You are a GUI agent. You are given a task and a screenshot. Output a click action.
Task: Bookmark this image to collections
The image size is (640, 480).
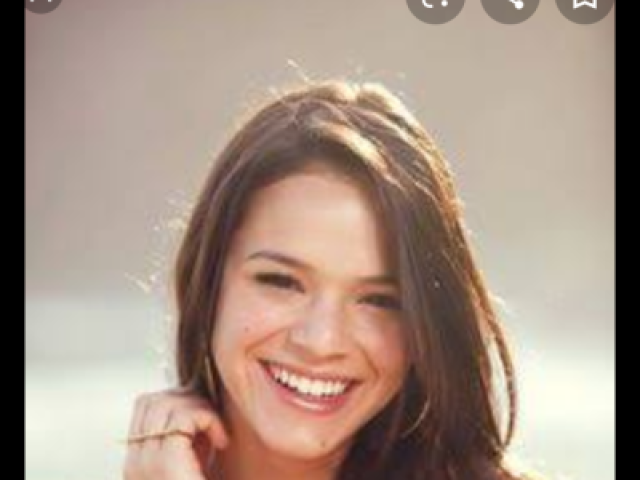pos(584,3)
